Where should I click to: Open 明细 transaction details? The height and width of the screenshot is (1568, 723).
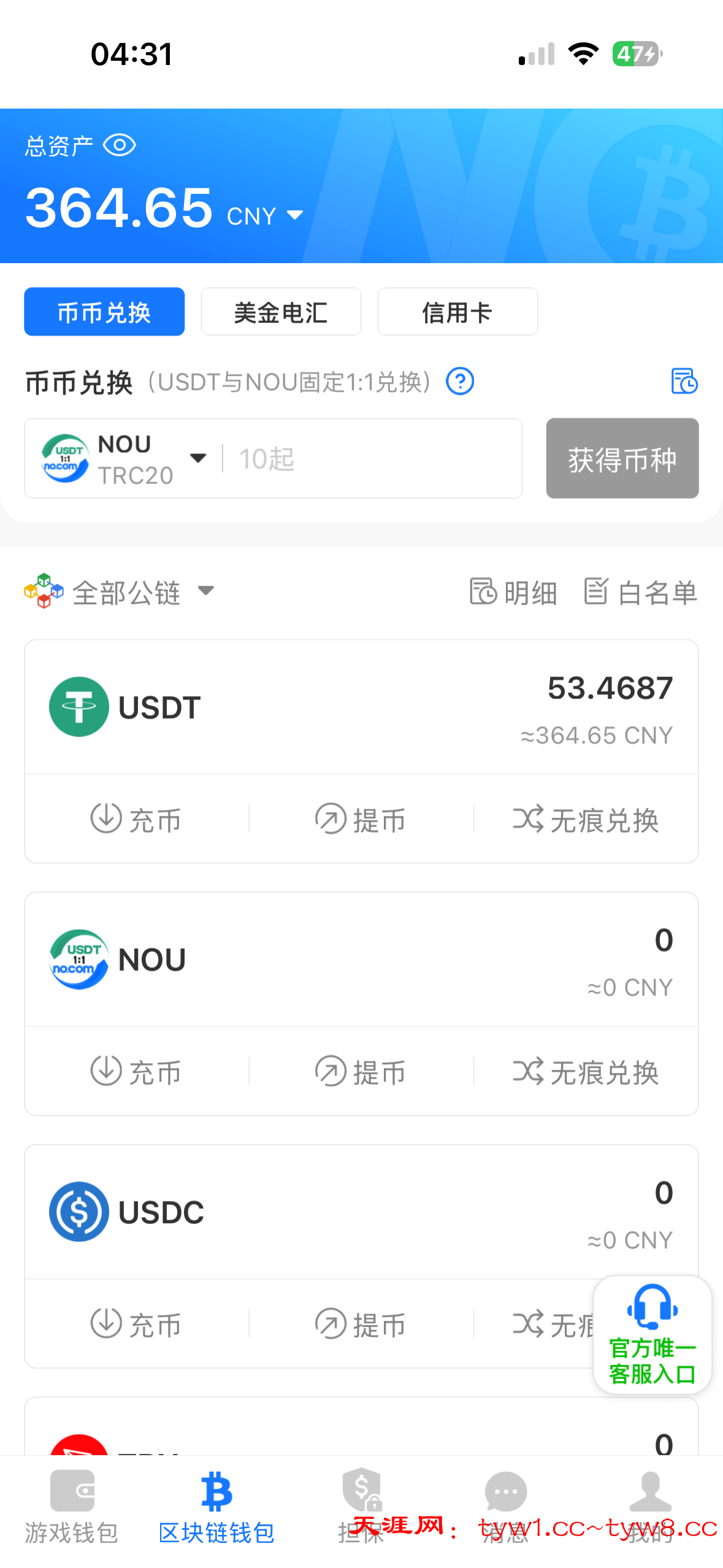513,592
